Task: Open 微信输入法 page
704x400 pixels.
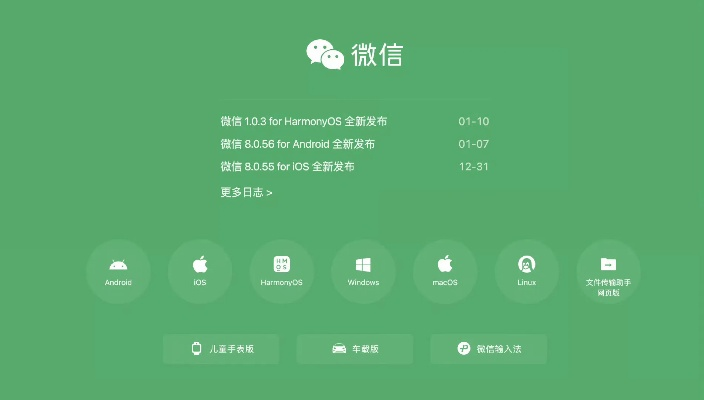Action: 489,349
